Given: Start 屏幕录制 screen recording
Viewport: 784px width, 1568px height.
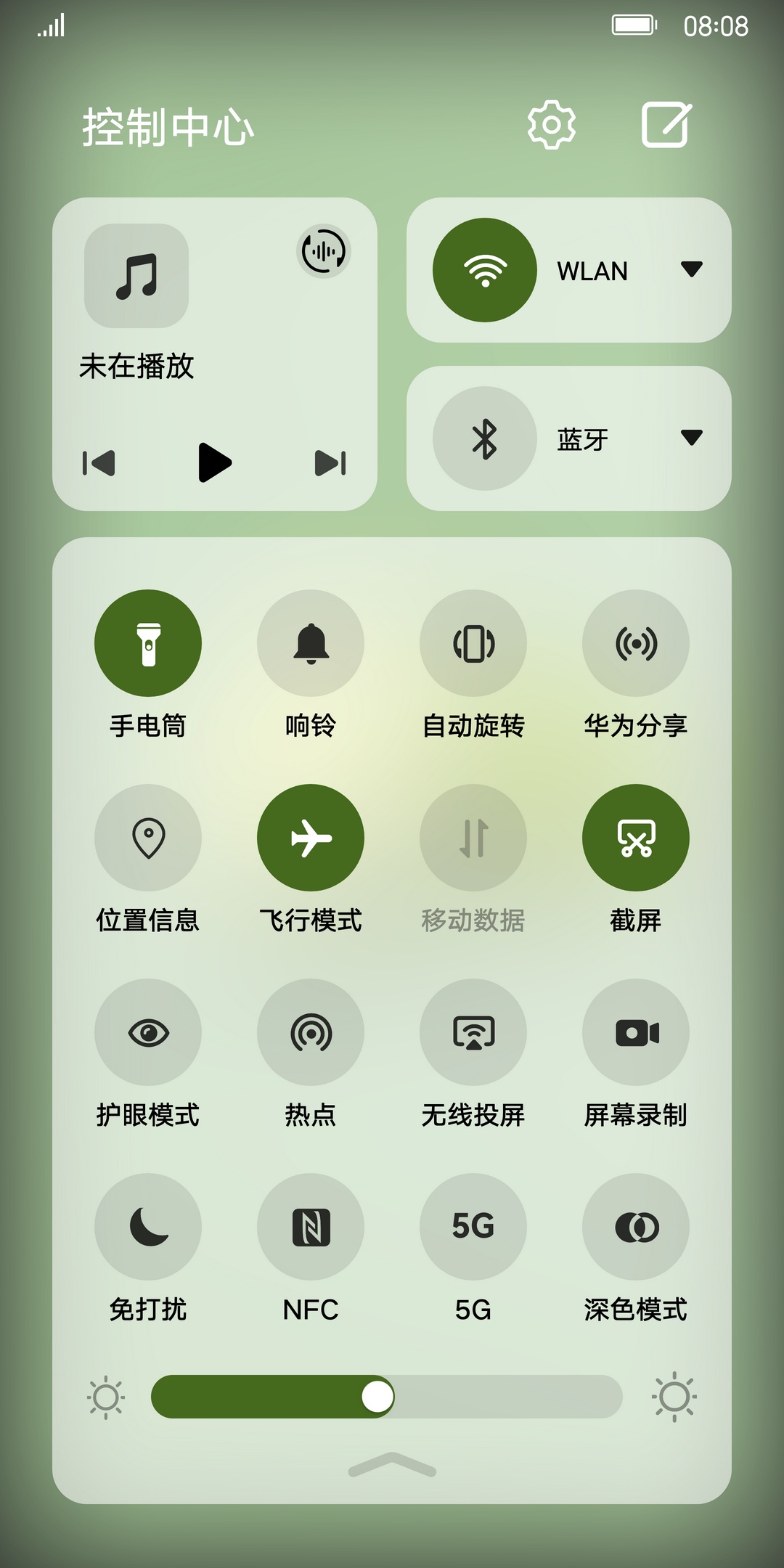Looking at the screenshot, I should (x=636, y=1032).
